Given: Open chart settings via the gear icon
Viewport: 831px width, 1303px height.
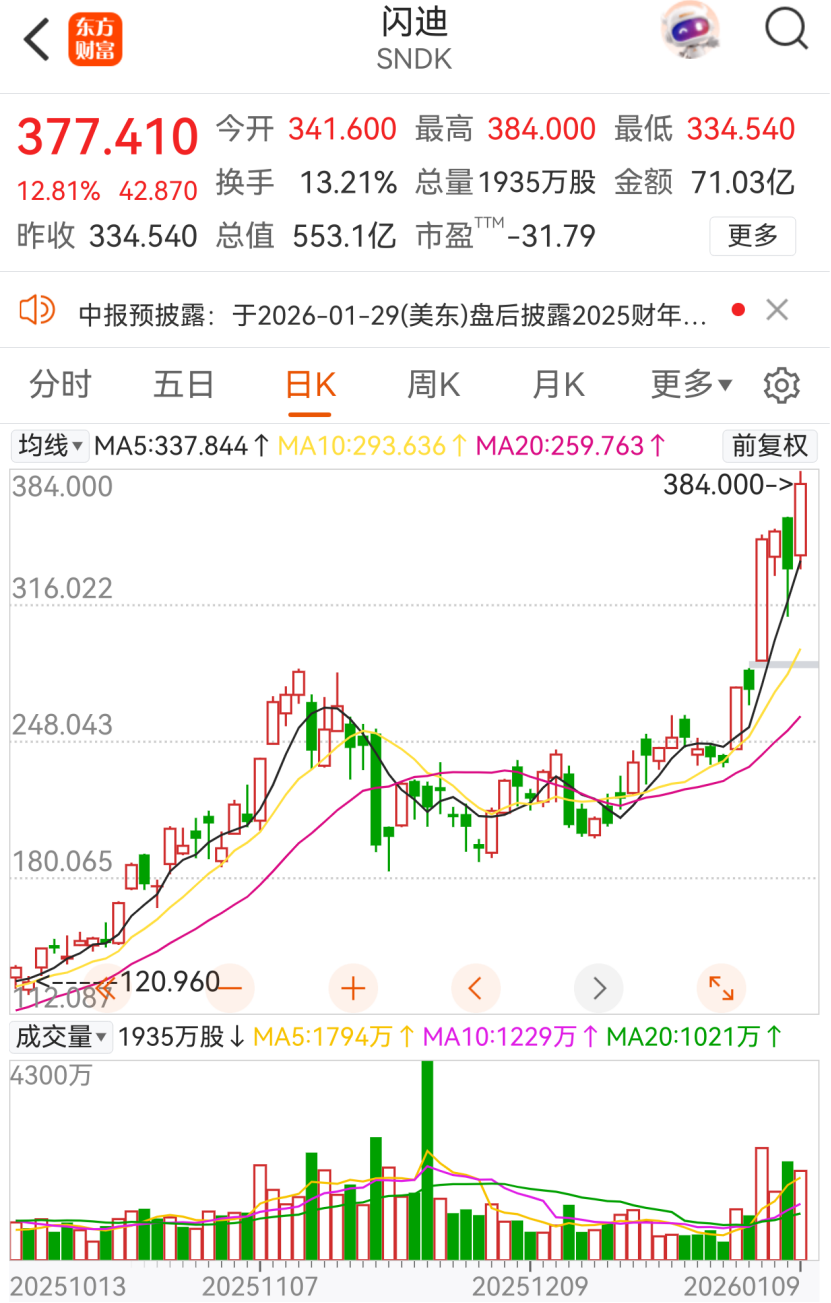Looking at the screenshot, I should click(783, 384).
